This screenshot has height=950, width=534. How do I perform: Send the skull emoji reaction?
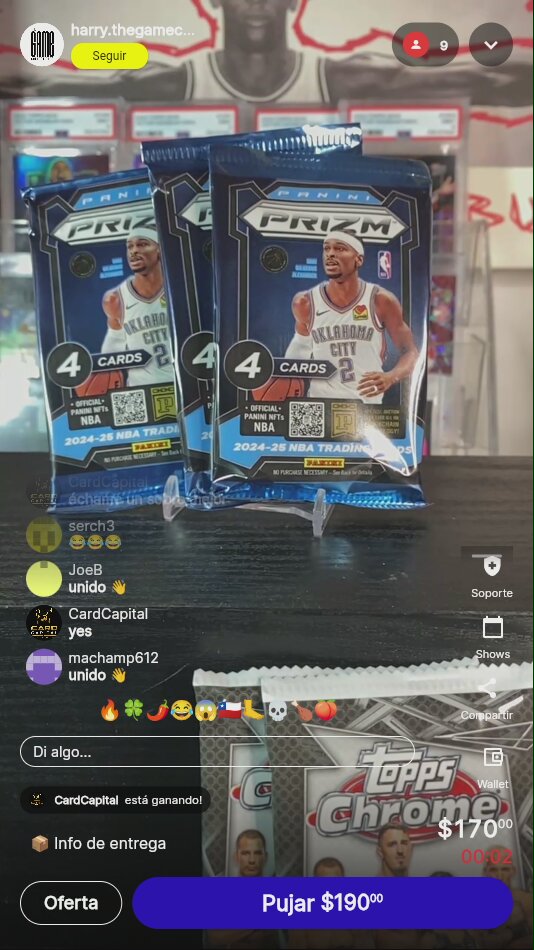pos(277,710)
